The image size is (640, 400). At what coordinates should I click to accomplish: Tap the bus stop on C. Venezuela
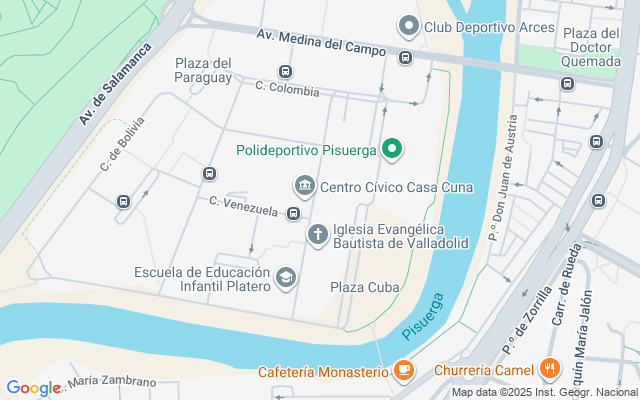tap(294, 213)
